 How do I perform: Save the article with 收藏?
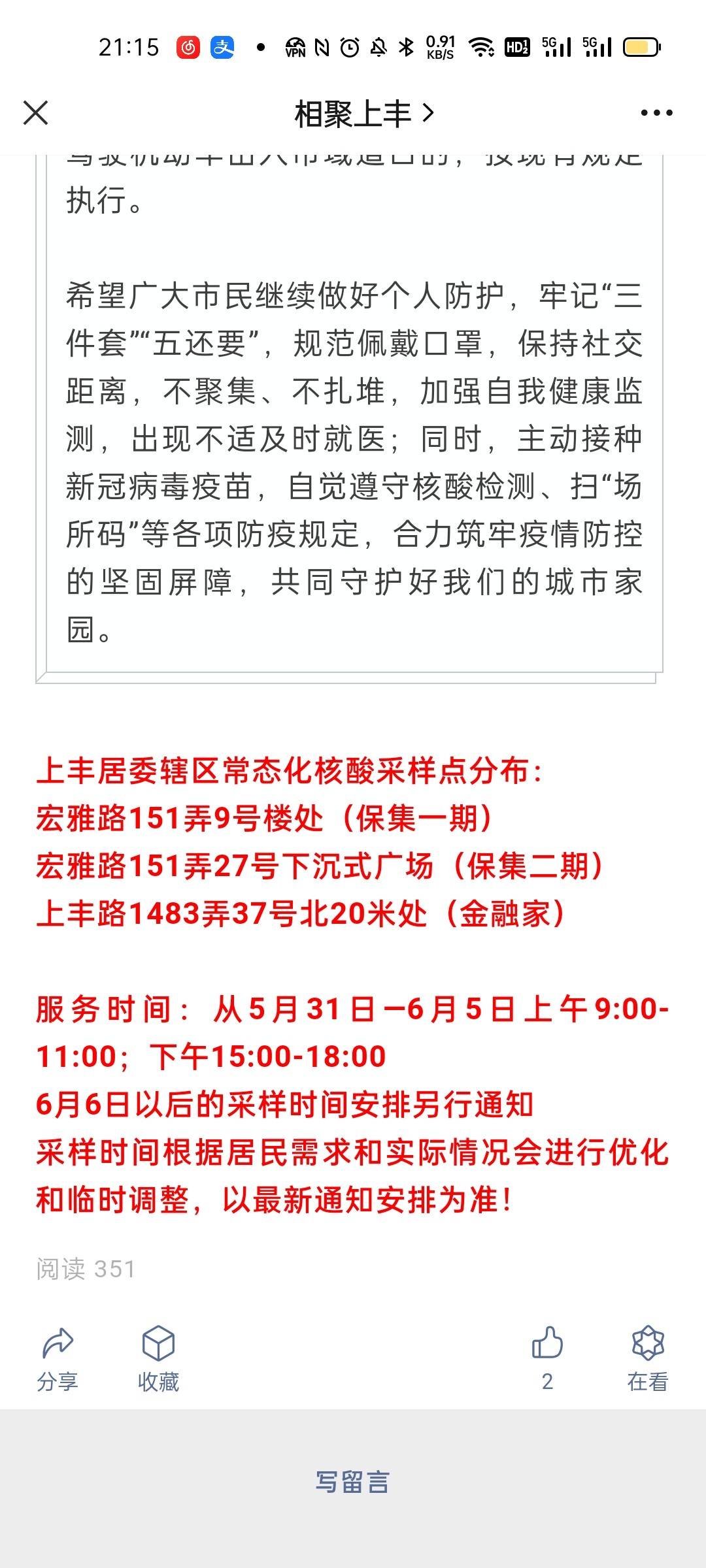tap(158, 1359)
